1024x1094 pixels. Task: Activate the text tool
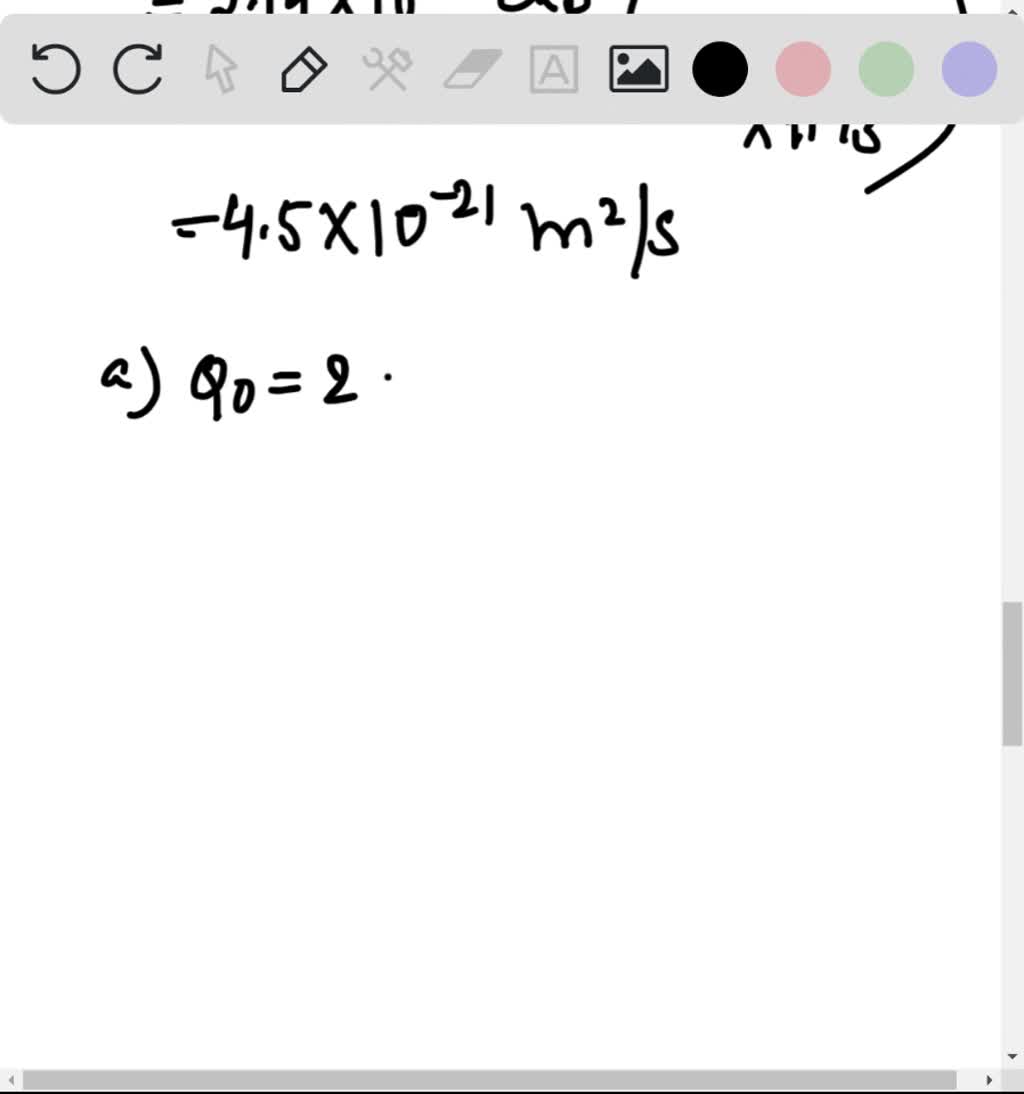554,70
